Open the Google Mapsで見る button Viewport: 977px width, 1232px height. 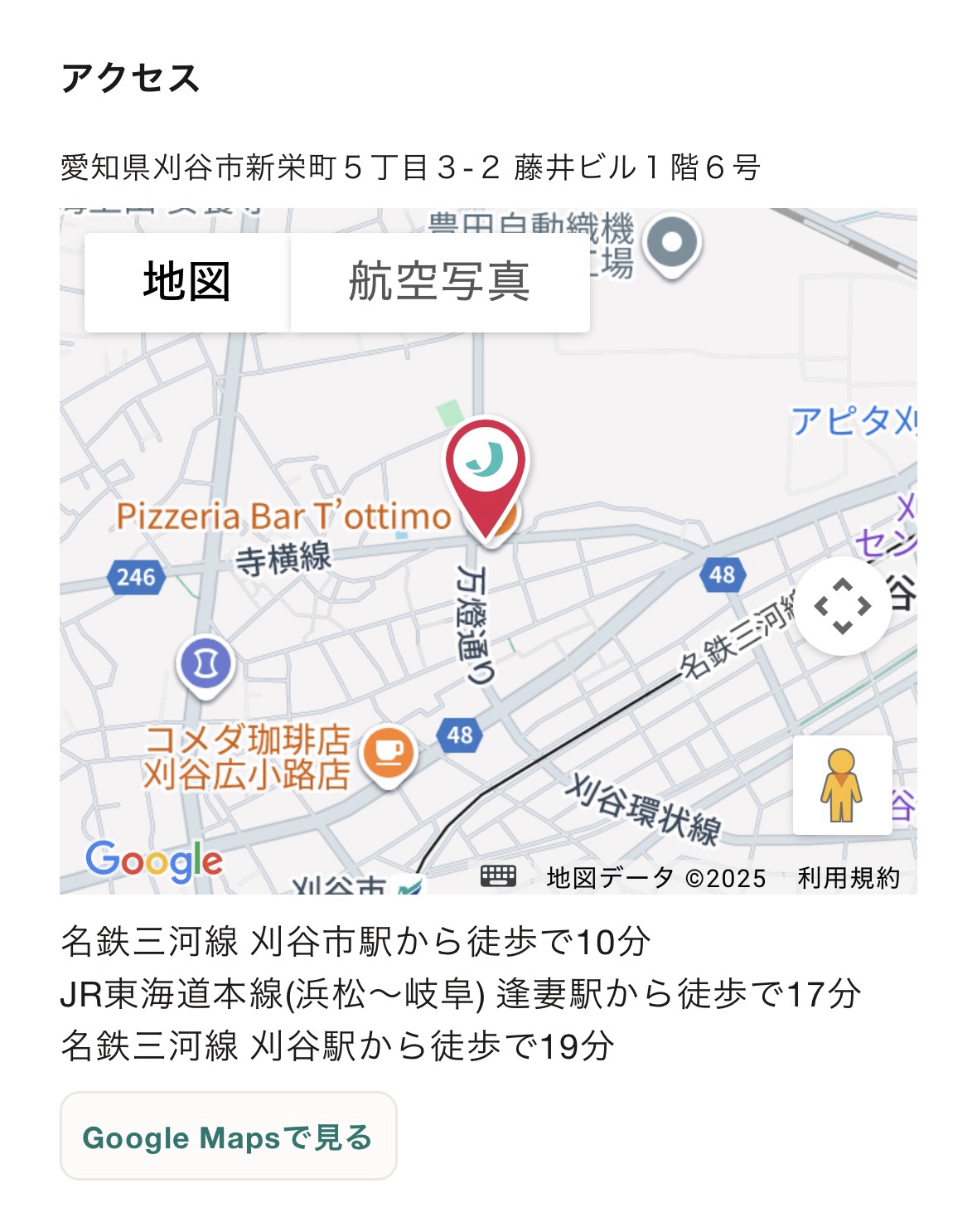(x=228, y=1137)
